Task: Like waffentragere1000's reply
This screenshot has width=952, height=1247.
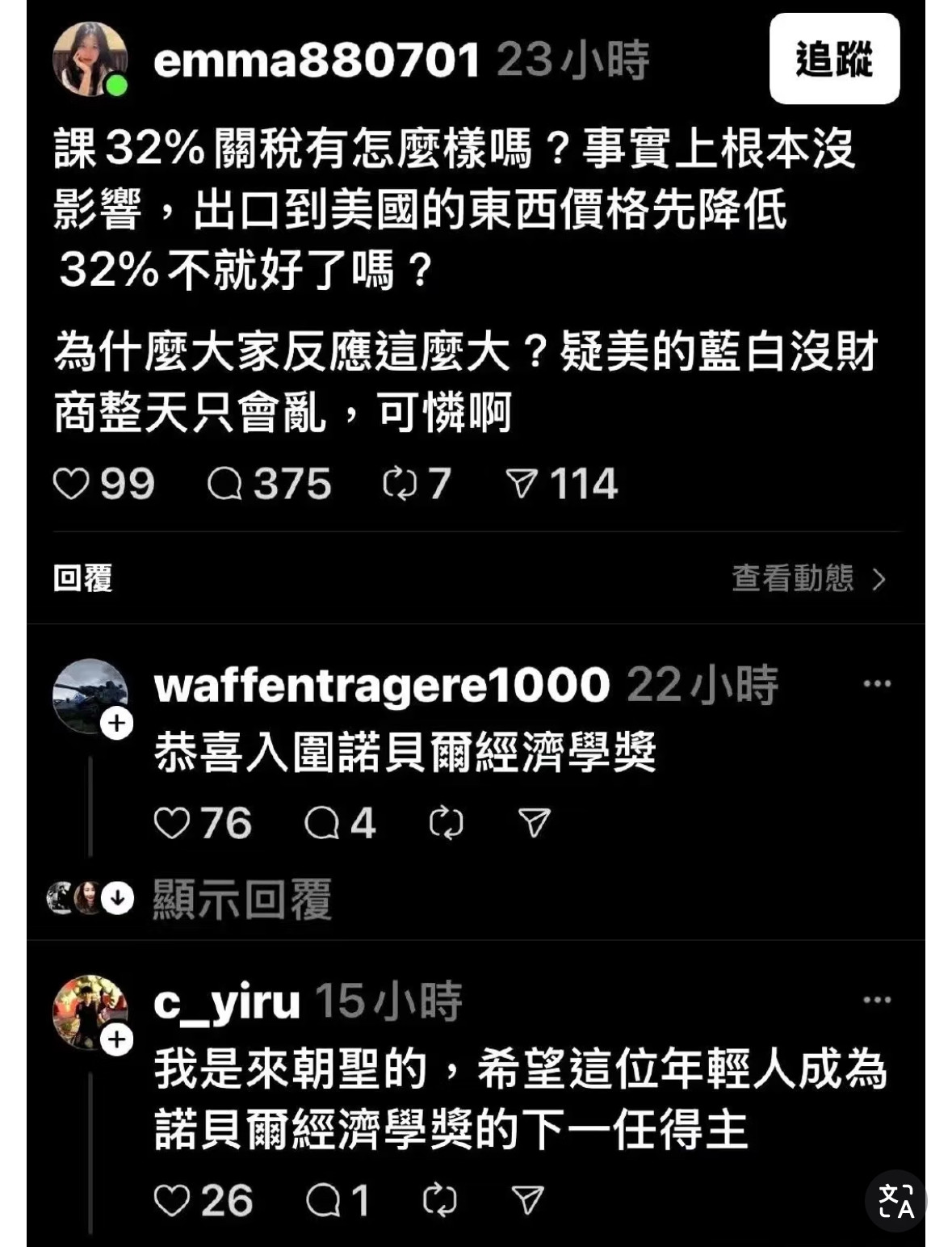Action: [x=172, y=823]
